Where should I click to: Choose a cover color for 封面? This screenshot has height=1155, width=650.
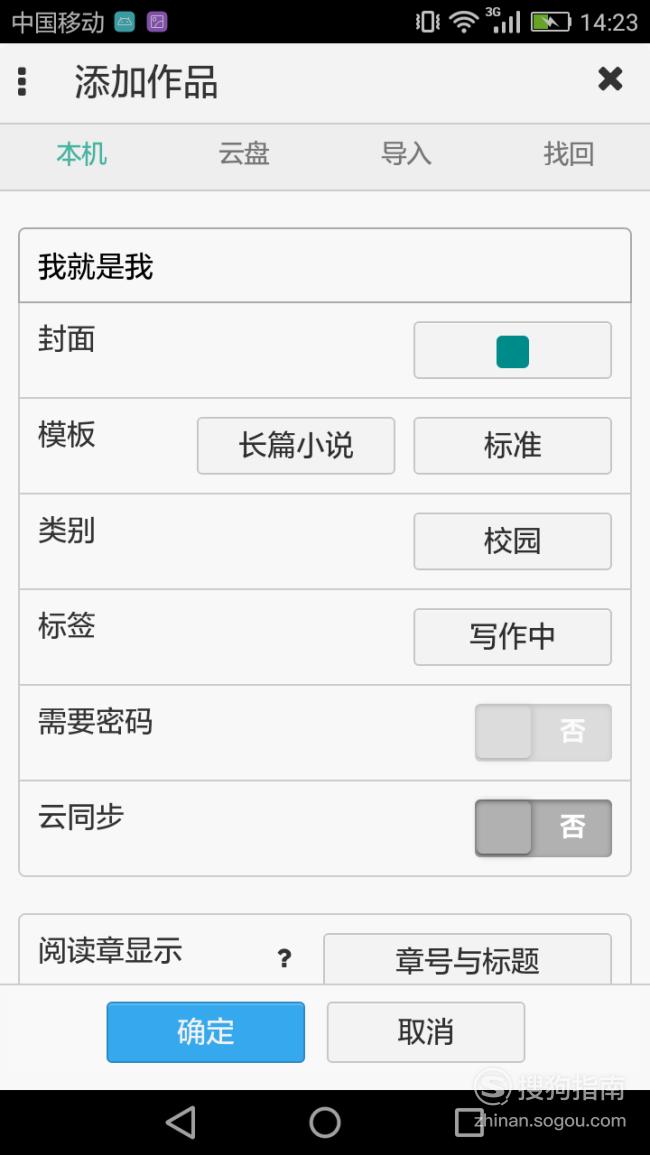512,351
